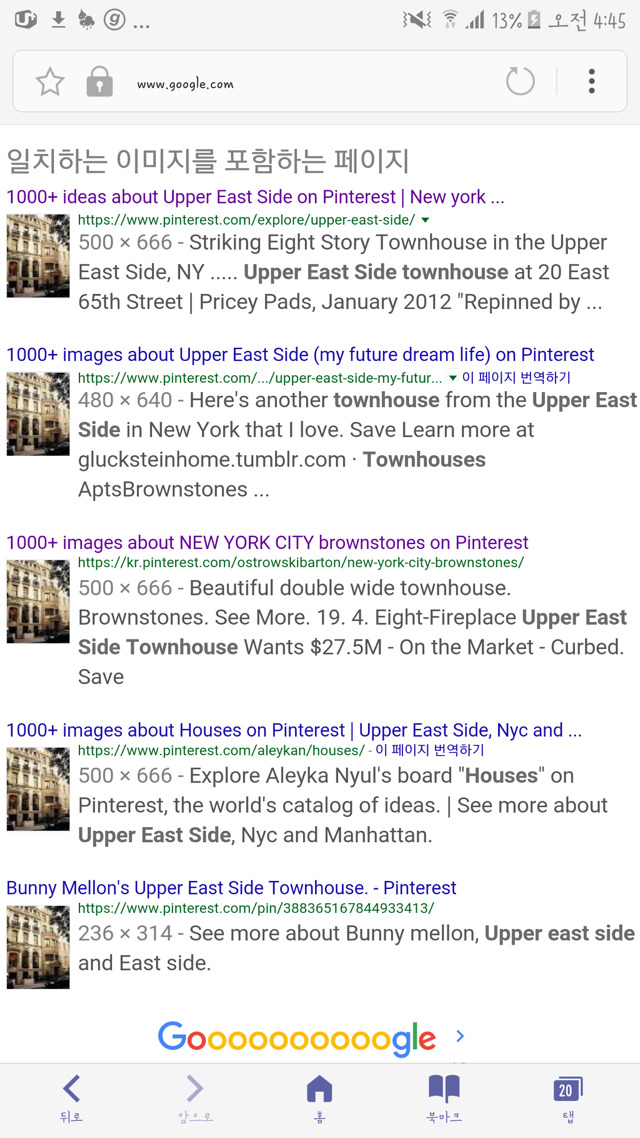Open "Upper East Side (my future dream life)" result
Image resolution: width=640 pixels, height=1138 pixels.
click(x=300, y=355)
